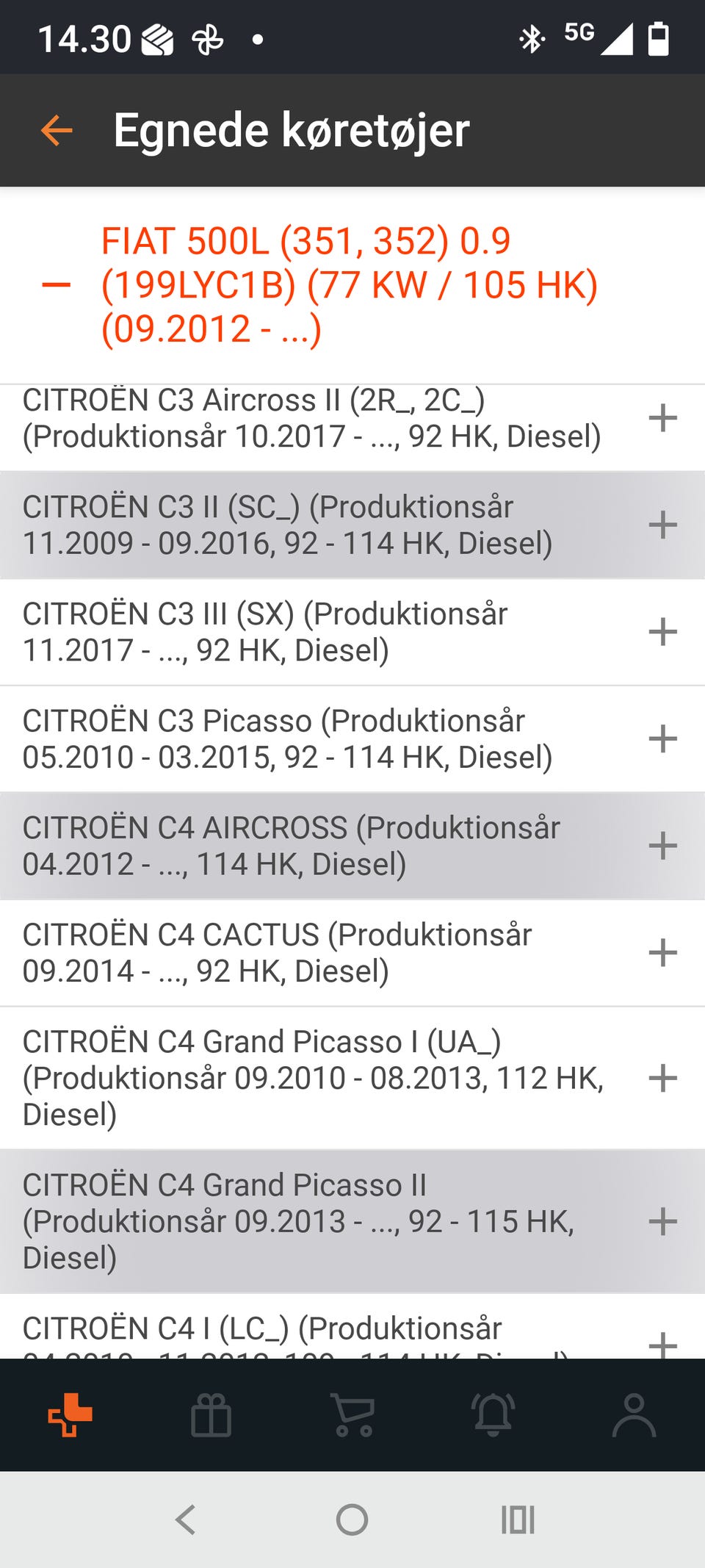Expand the CITROËN C4 AIRCROSS row
The image size is (705, 1568).
662,846
